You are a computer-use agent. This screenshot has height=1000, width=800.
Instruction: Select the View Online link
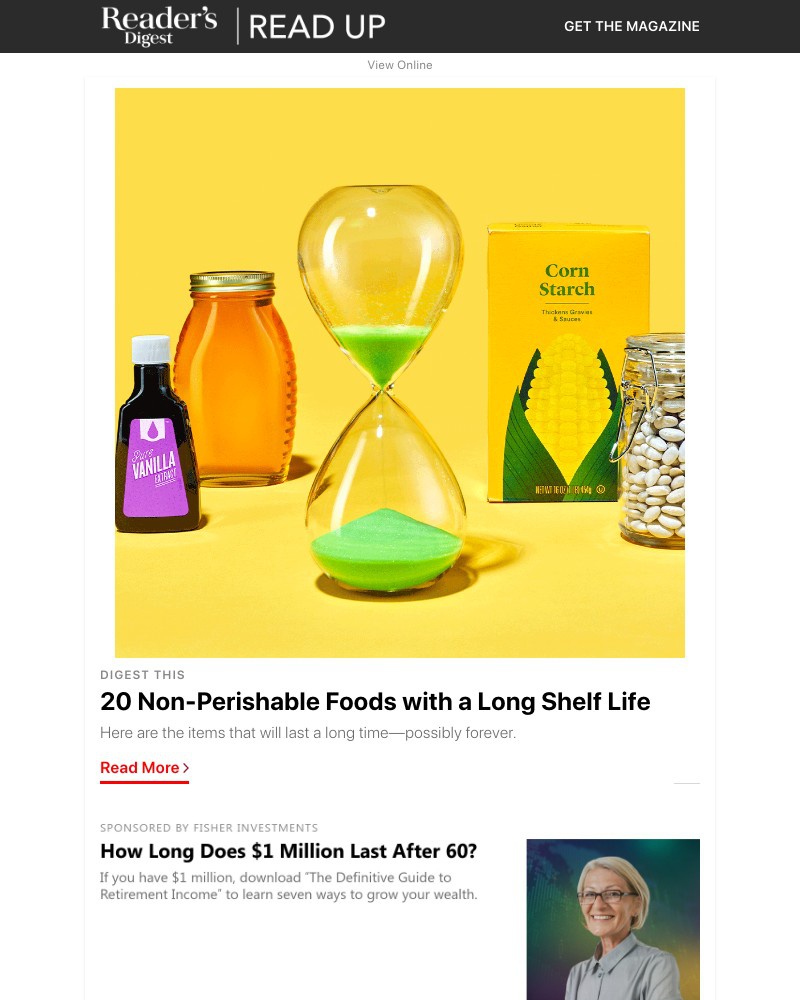[x=400, y=65]
